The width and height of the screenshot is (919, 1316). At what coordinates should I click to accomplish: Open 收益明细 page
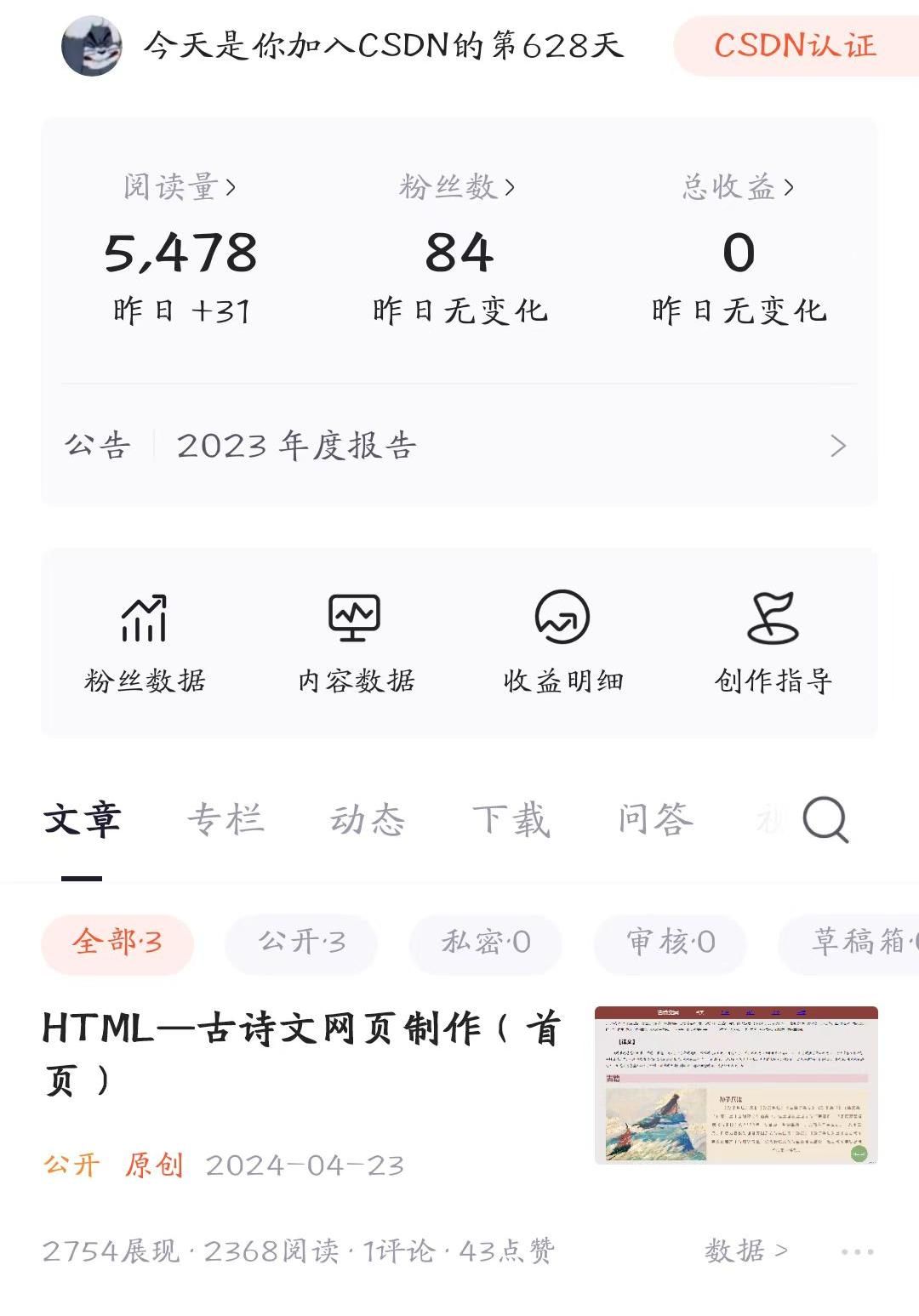point(562,643)
